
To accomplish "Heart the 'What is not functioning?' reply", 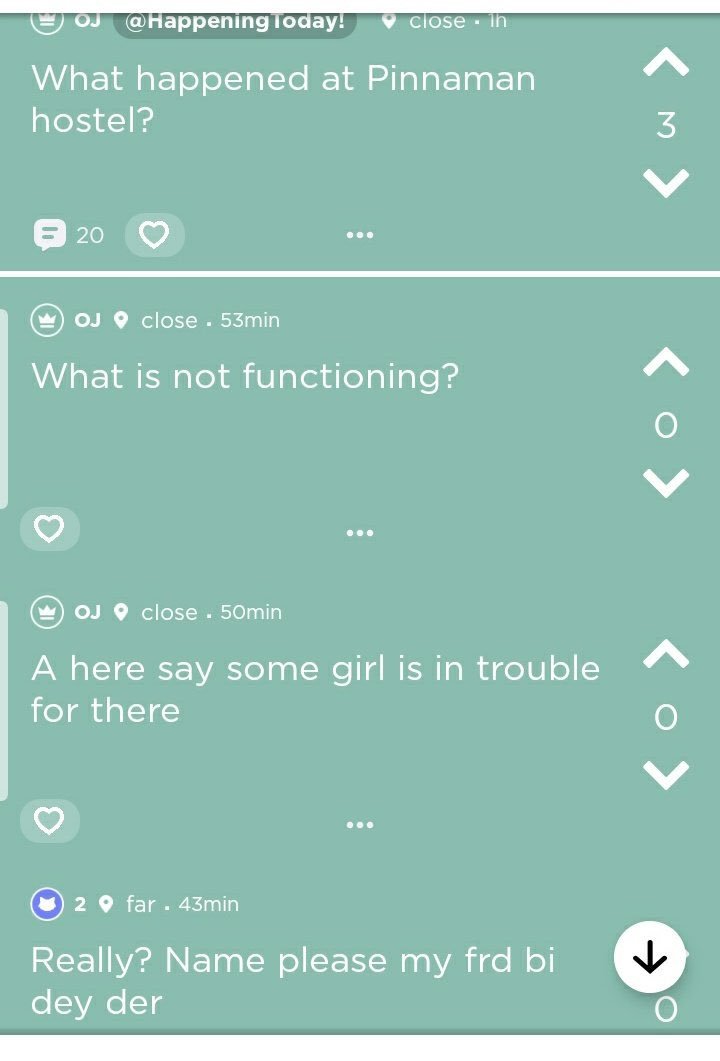I will 50,528.
